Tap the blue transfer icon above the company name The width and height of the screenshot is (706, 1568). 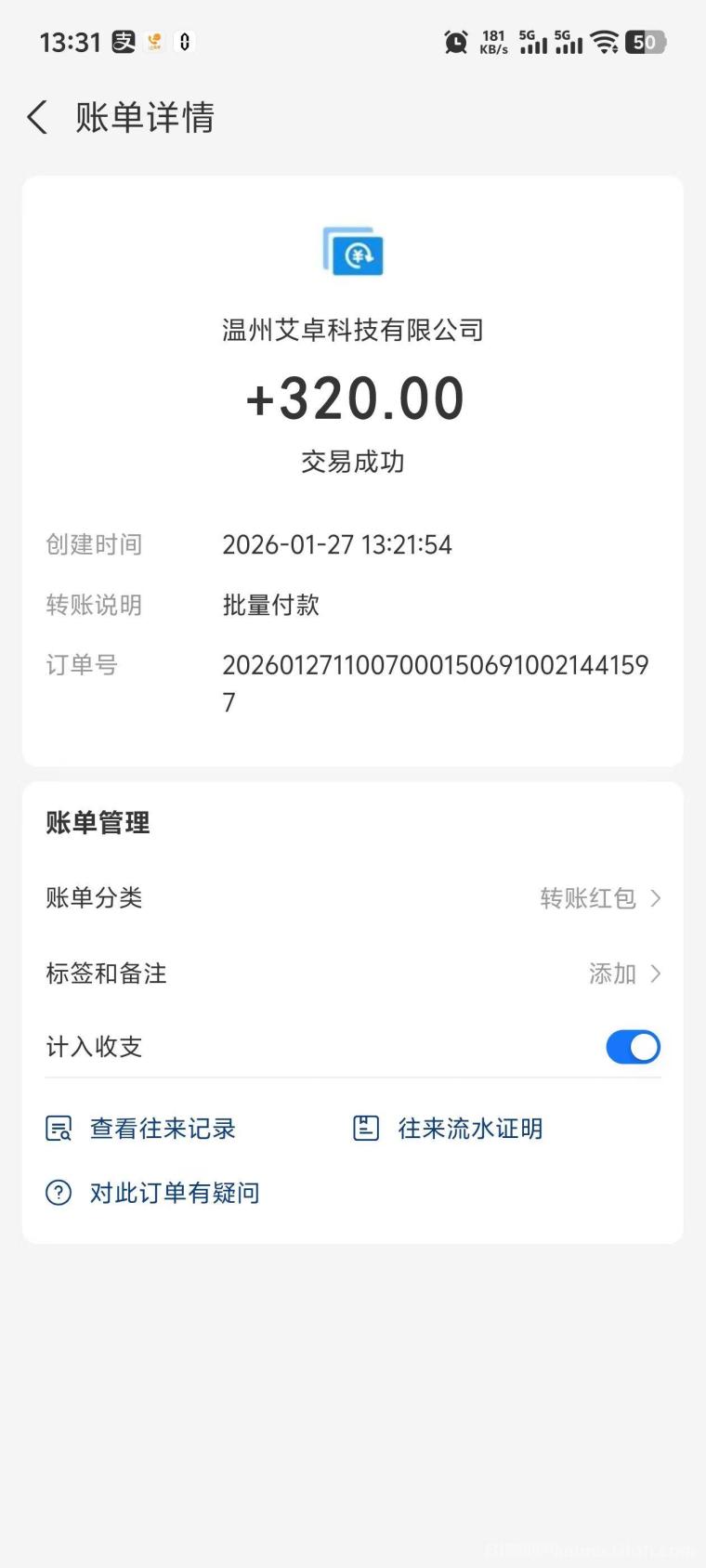353,254
